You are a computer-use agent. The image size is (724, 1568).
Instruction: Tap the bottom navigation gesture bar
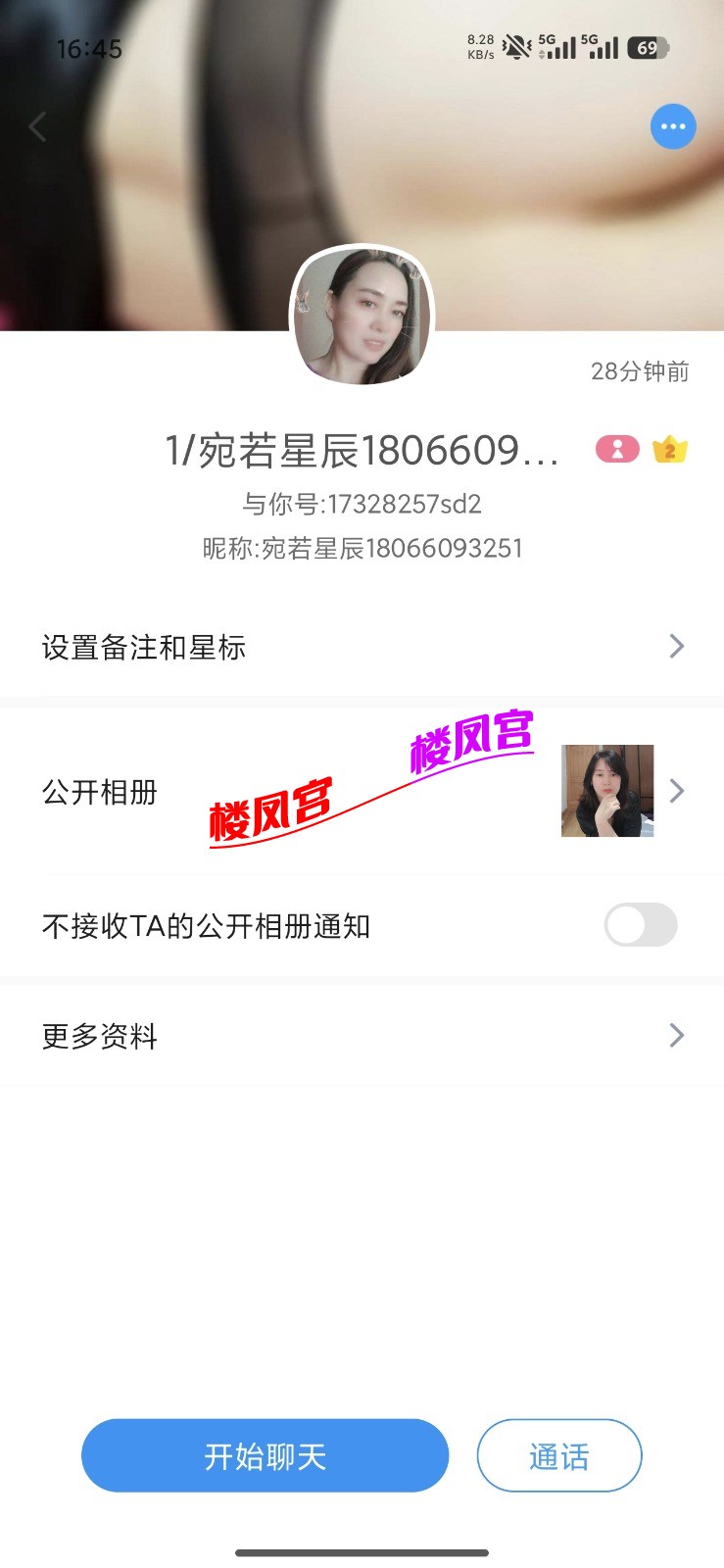pos(362,1552)
